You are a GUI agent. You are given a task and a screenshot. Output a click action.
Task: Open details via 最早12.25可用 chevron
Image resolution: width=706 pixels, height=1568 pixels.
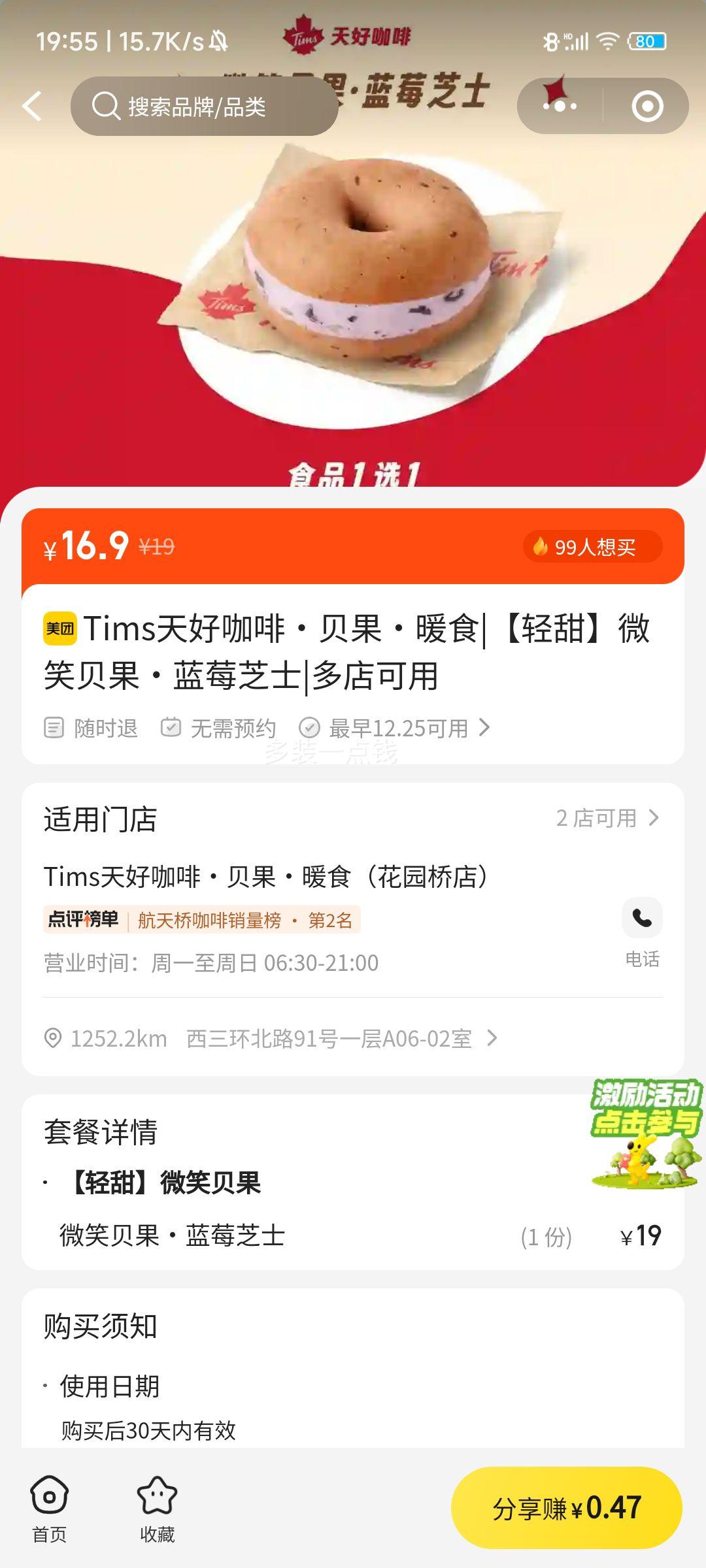pyautogui.click(x=484, y=727)
